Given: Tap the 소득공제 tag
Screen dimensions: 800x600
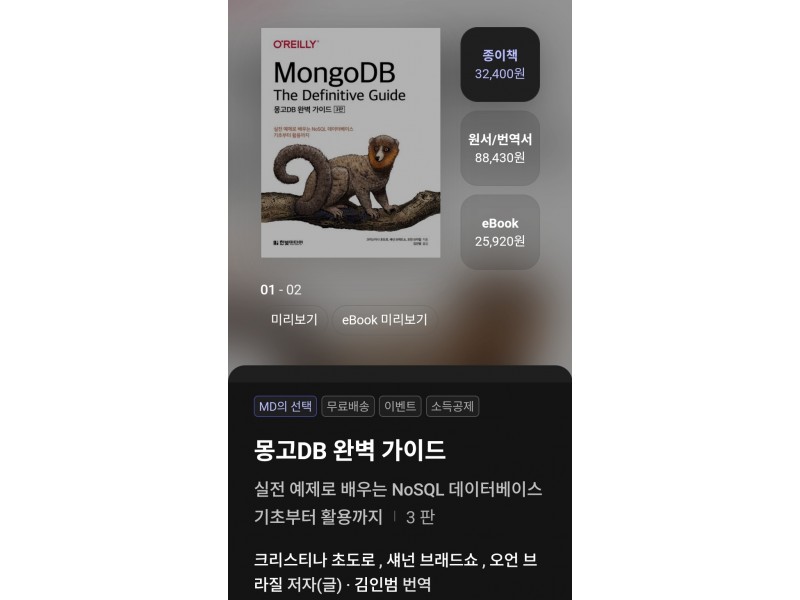Looking at the screenshot, I should point(453,406).
